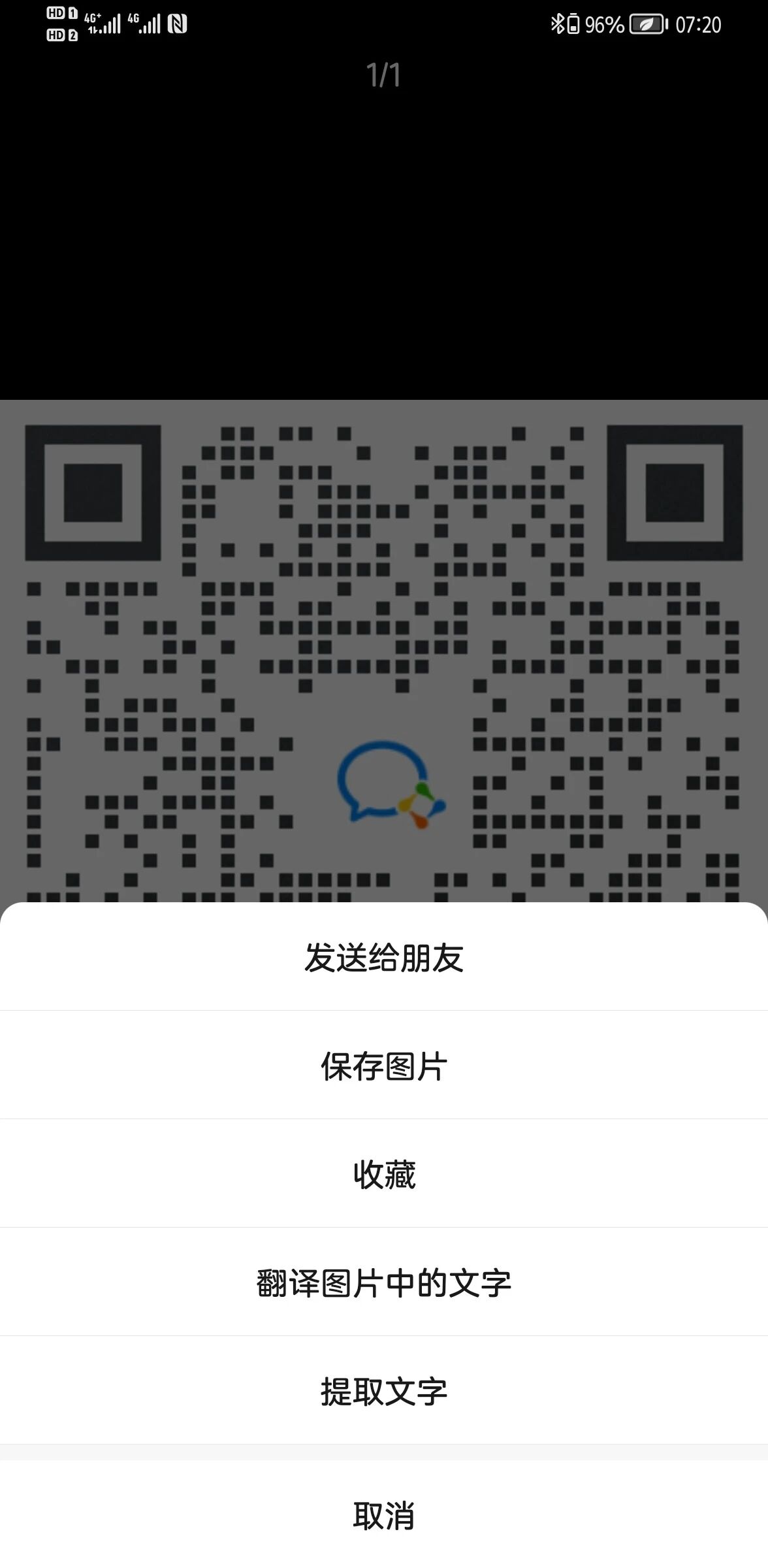
Task: Choose 保存图片 to save the image
Action: click(384, 1066)
